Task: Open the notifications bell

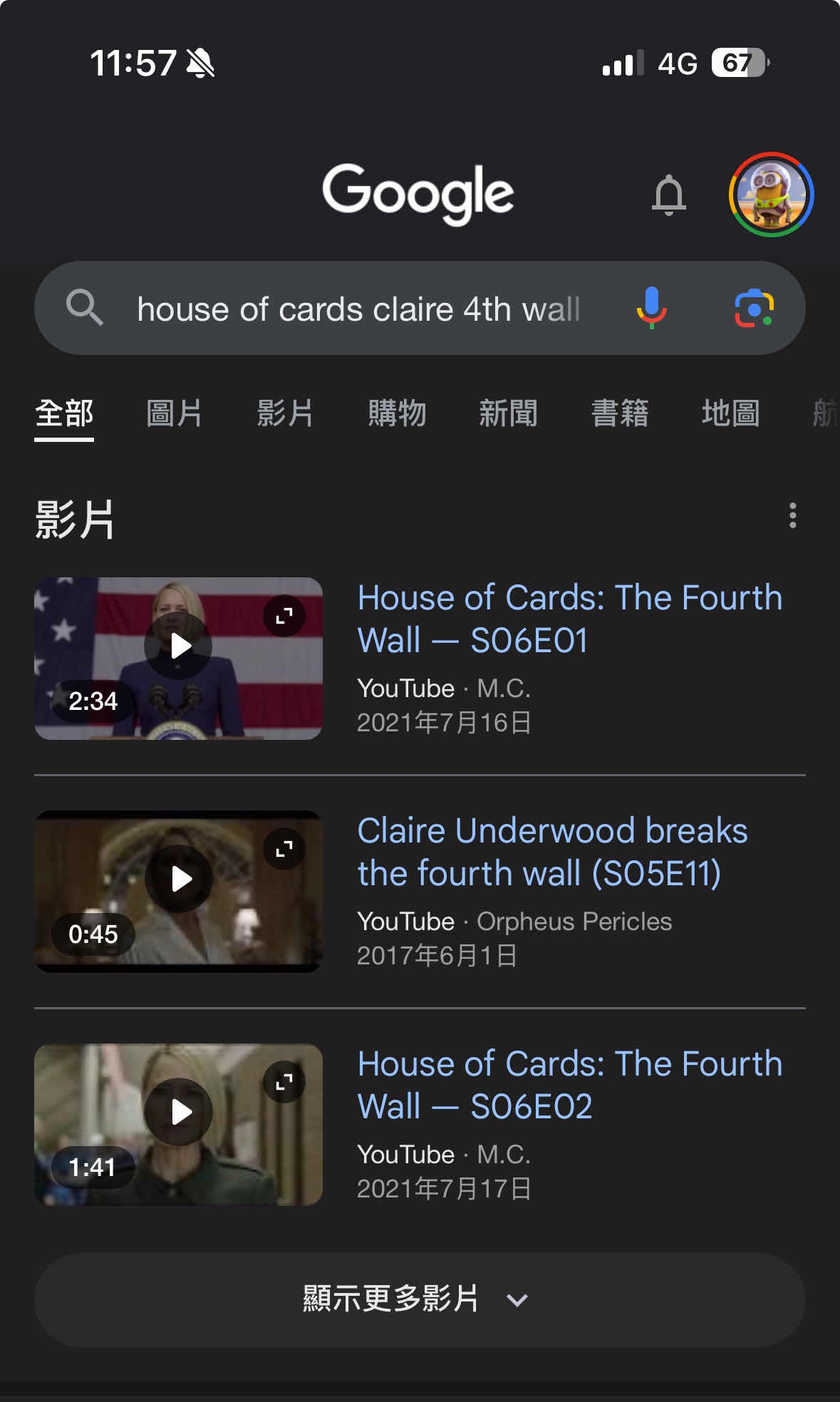Action: [x=668, y=195]
